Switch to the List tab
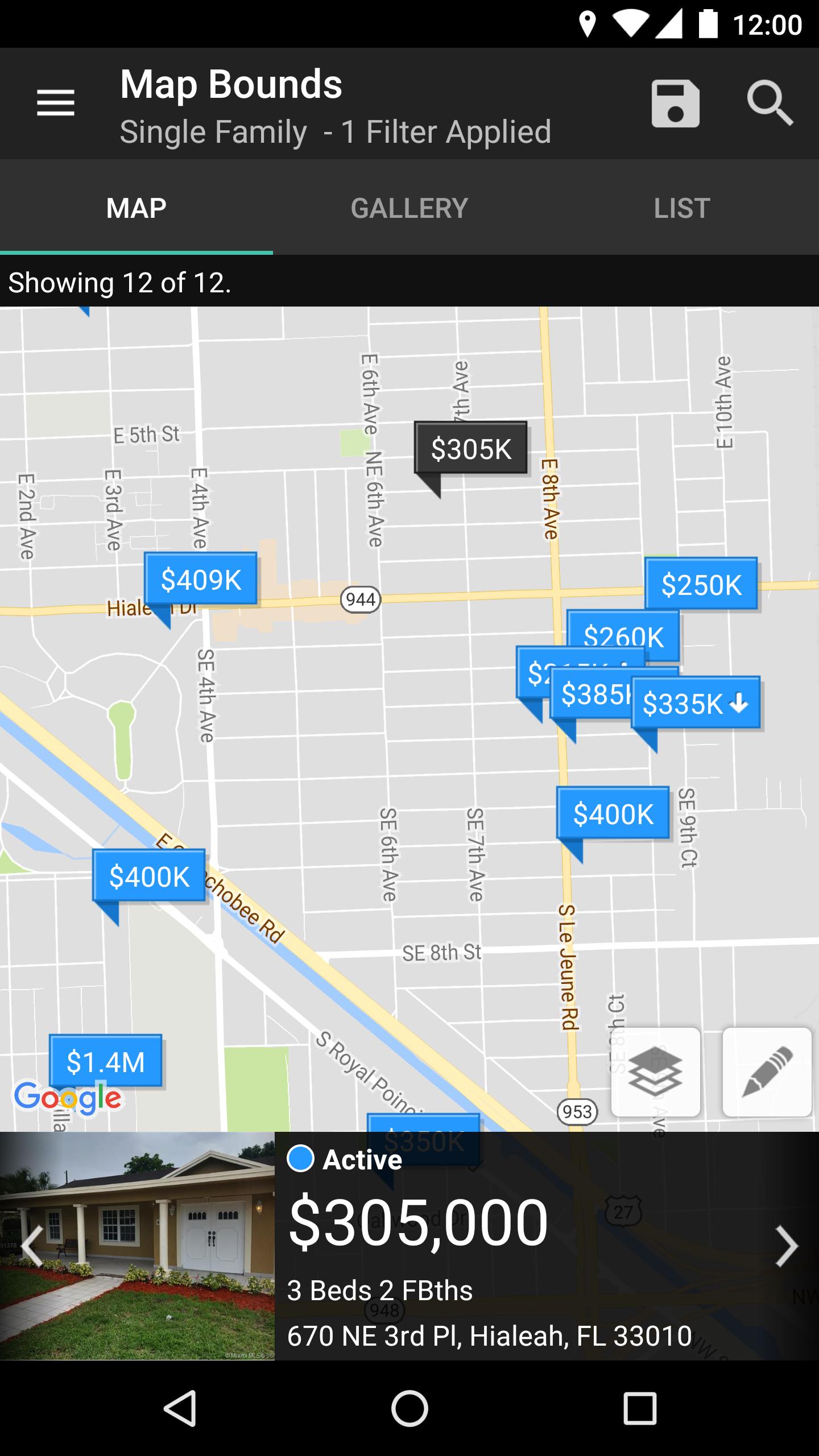Image resolution: width=819 pixels, height=1456 pixels. tap(682, 208)
